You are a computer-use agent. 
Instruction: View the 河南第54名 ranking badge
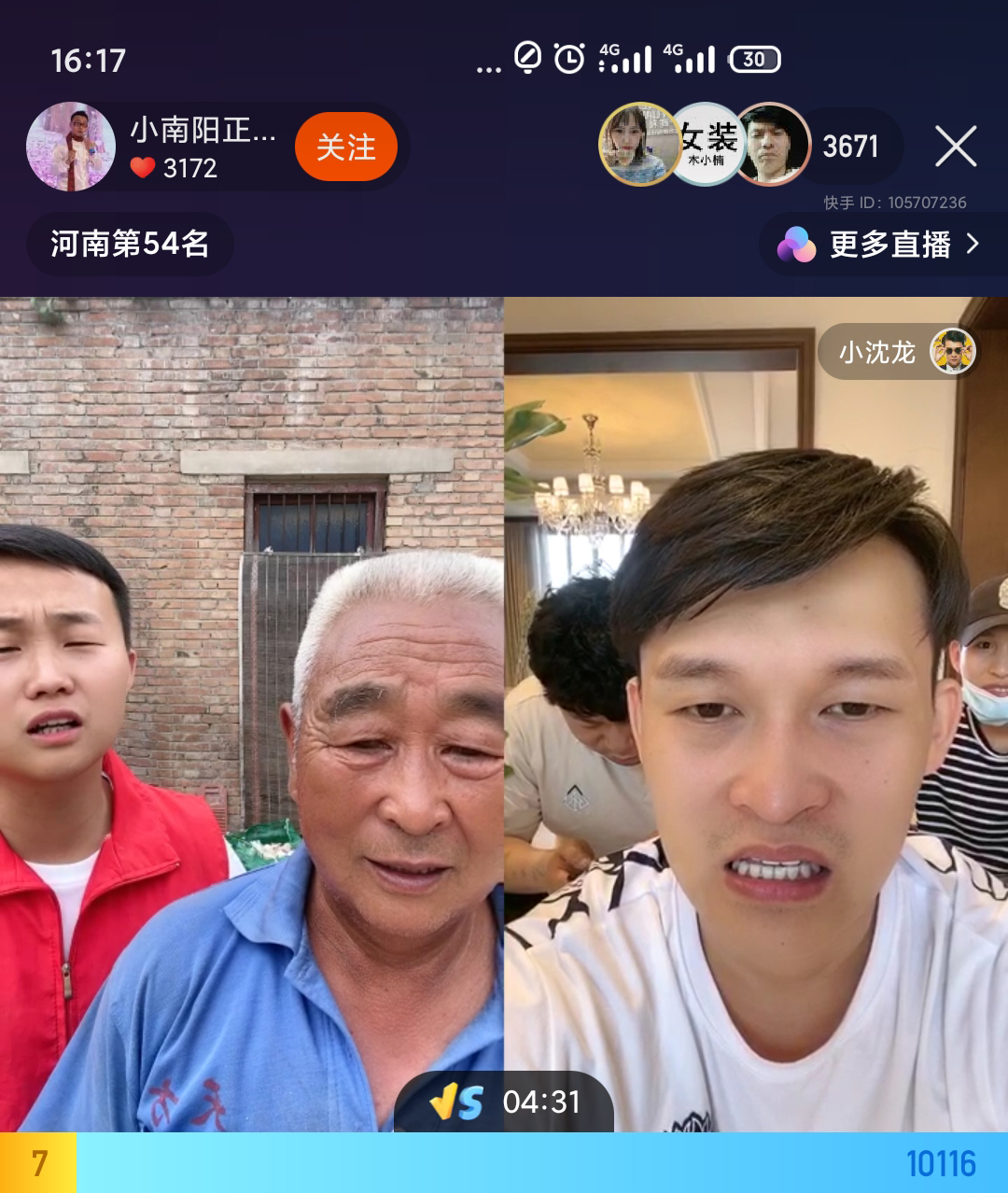point(130,245)
